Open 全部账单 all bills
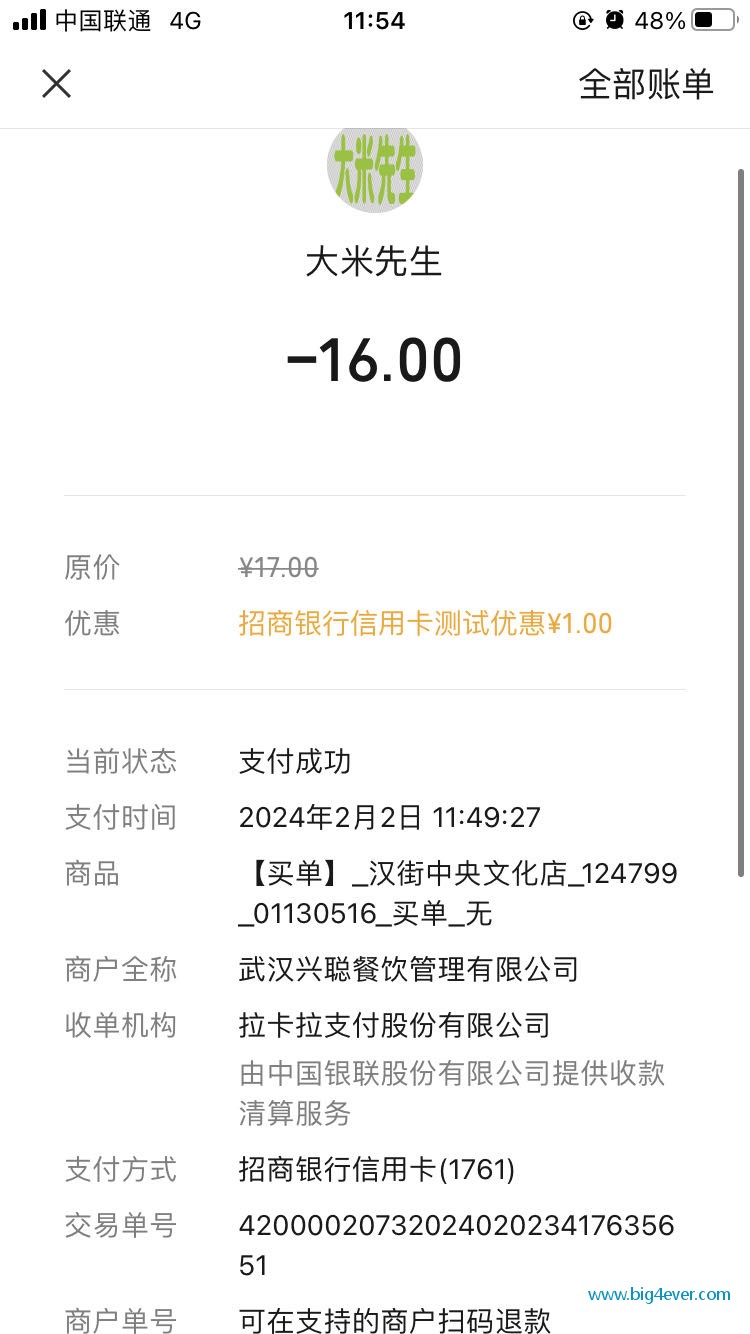Viewport: 750px width, 1334px height. (646, 85)
